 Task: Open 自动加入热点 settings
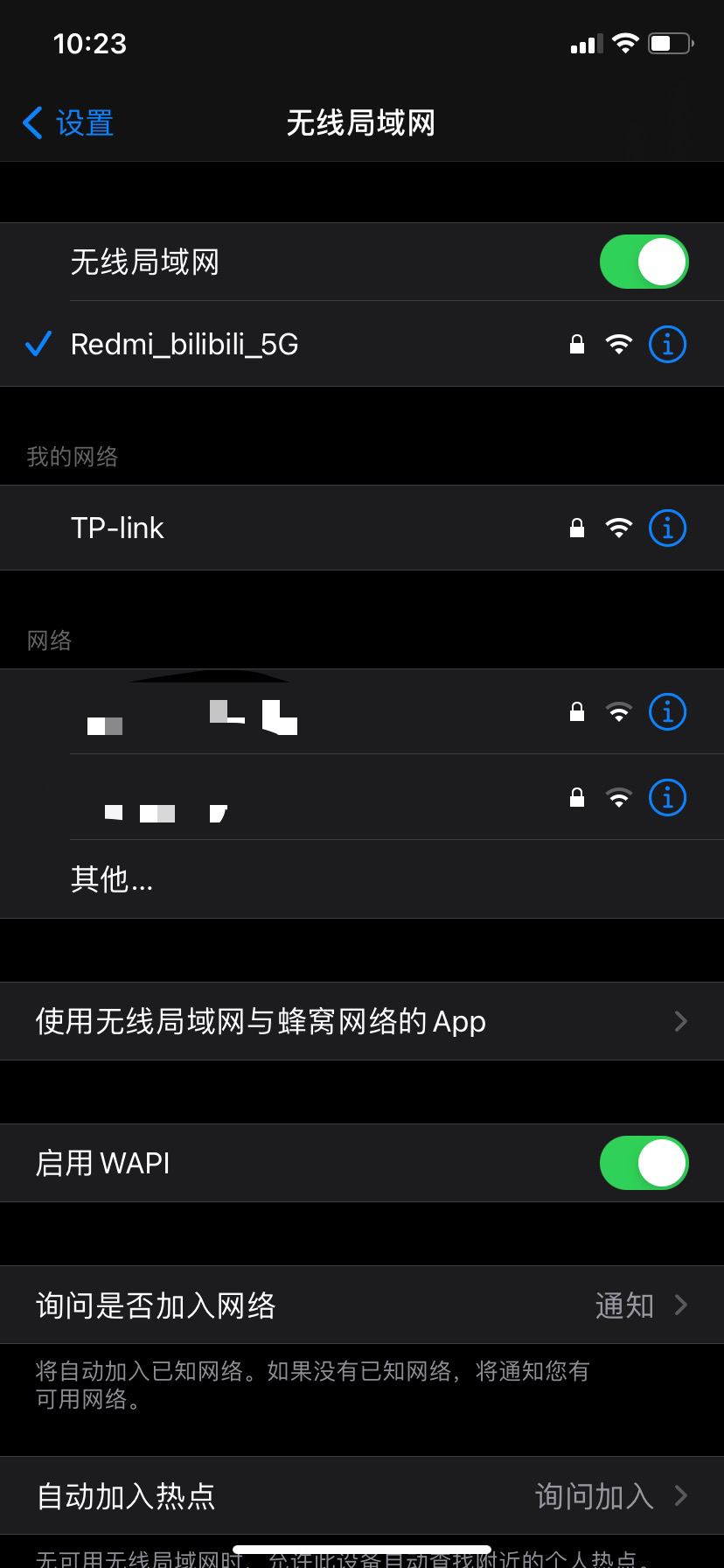coord(362,1496)
